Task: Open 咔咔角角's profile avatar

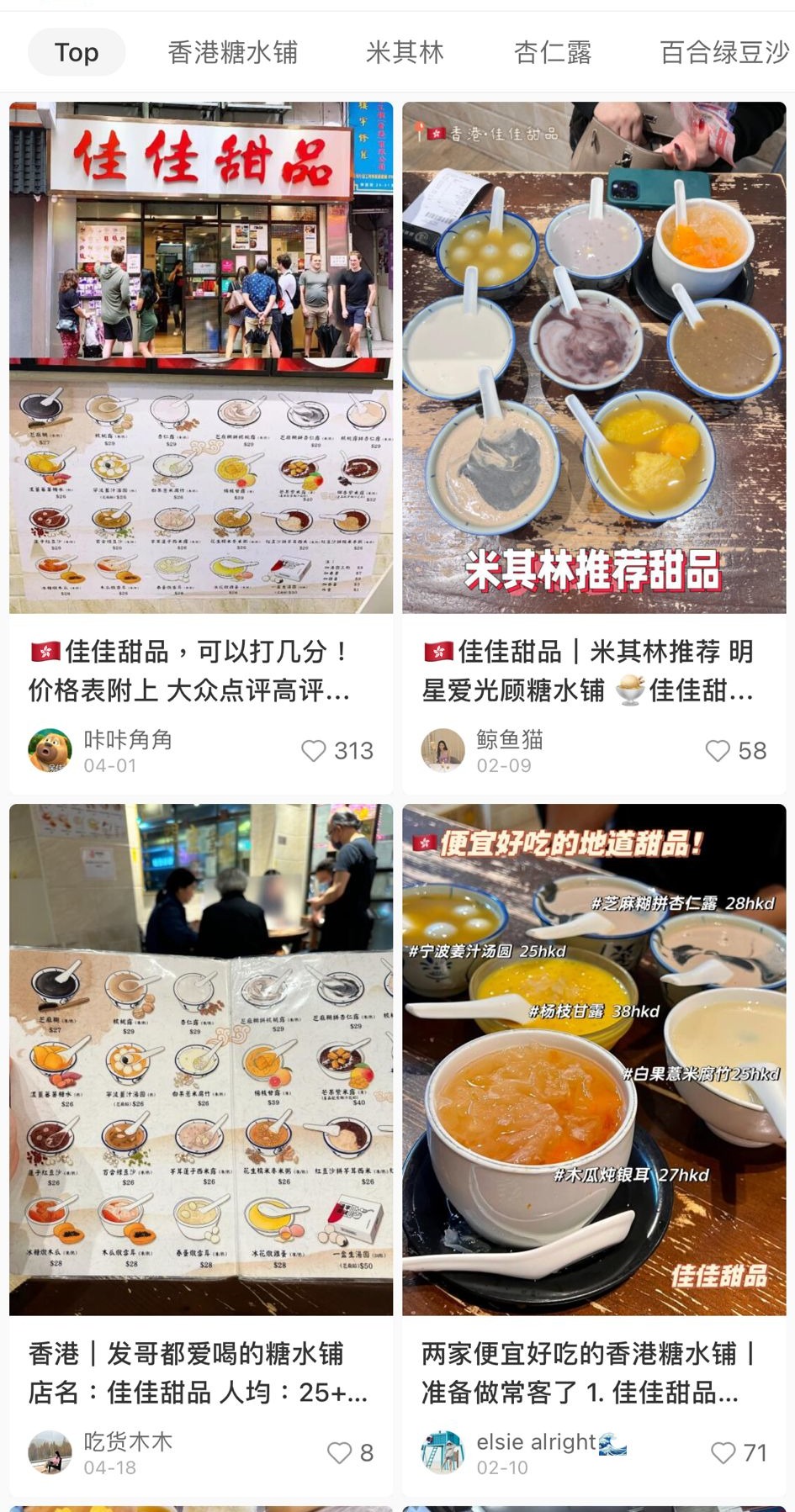Action: tap(50, 750)
